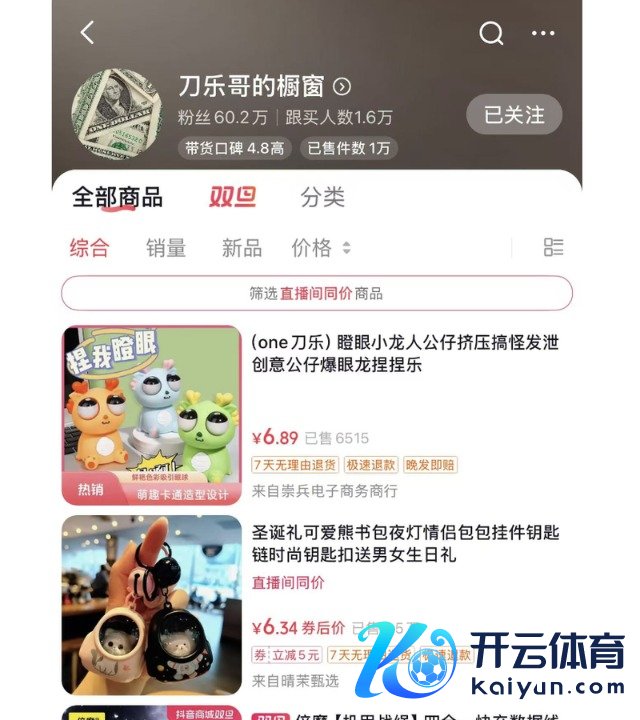Go back using the top-left arrow
640x720 pixels.
coord(87,33)
